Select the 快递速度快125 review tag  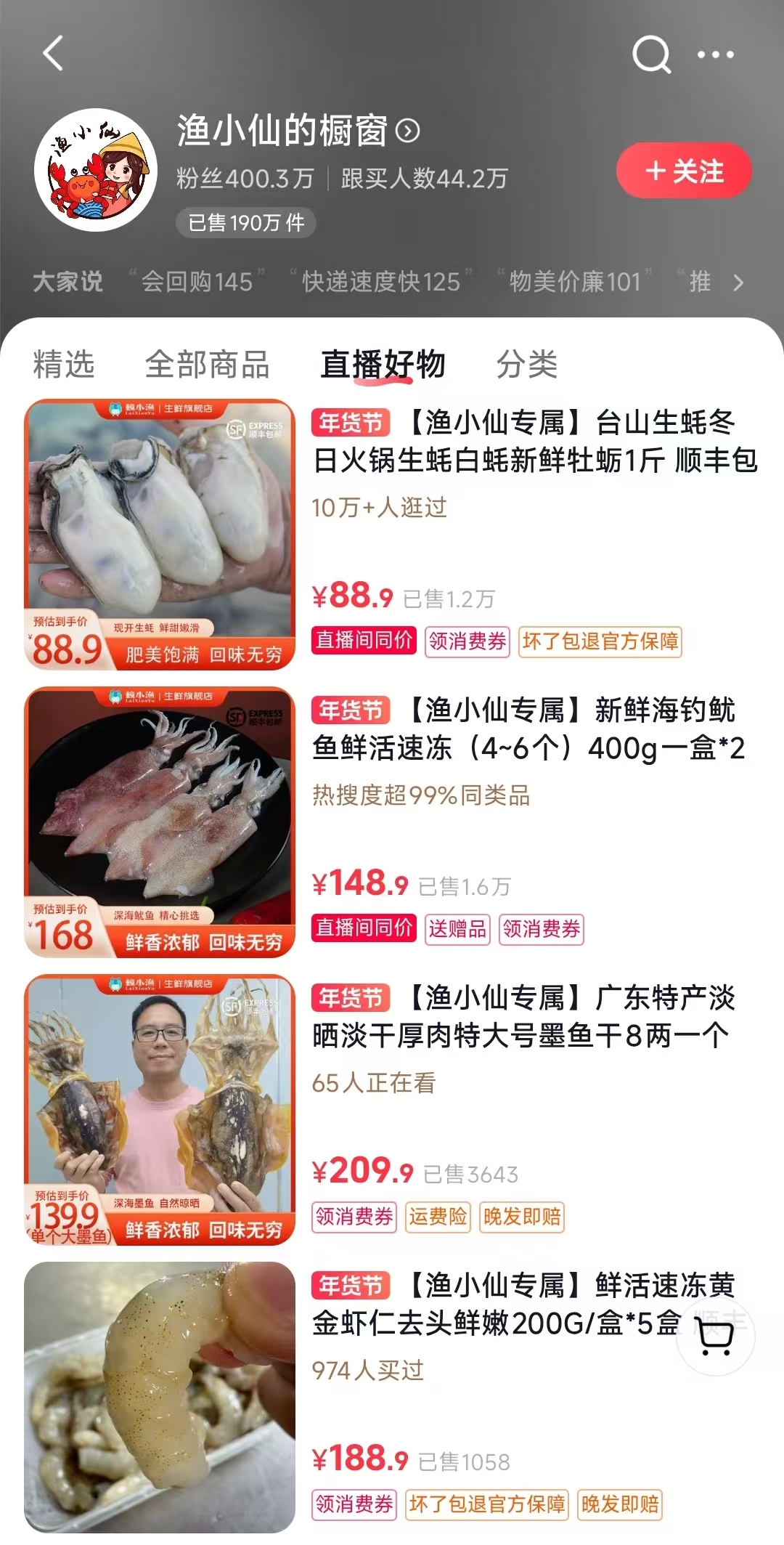click(x=381, y=282)
